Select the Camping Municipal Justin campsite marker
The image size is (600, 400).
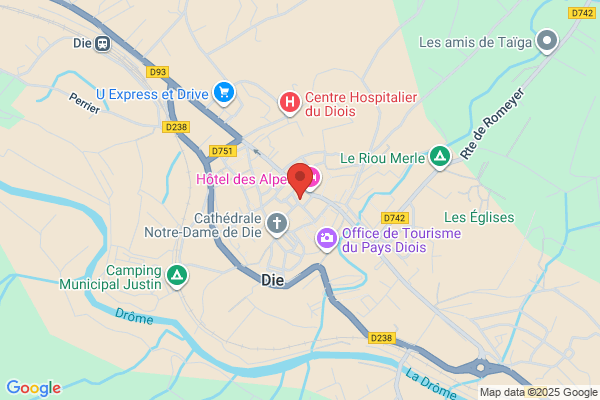coord(177,277)
